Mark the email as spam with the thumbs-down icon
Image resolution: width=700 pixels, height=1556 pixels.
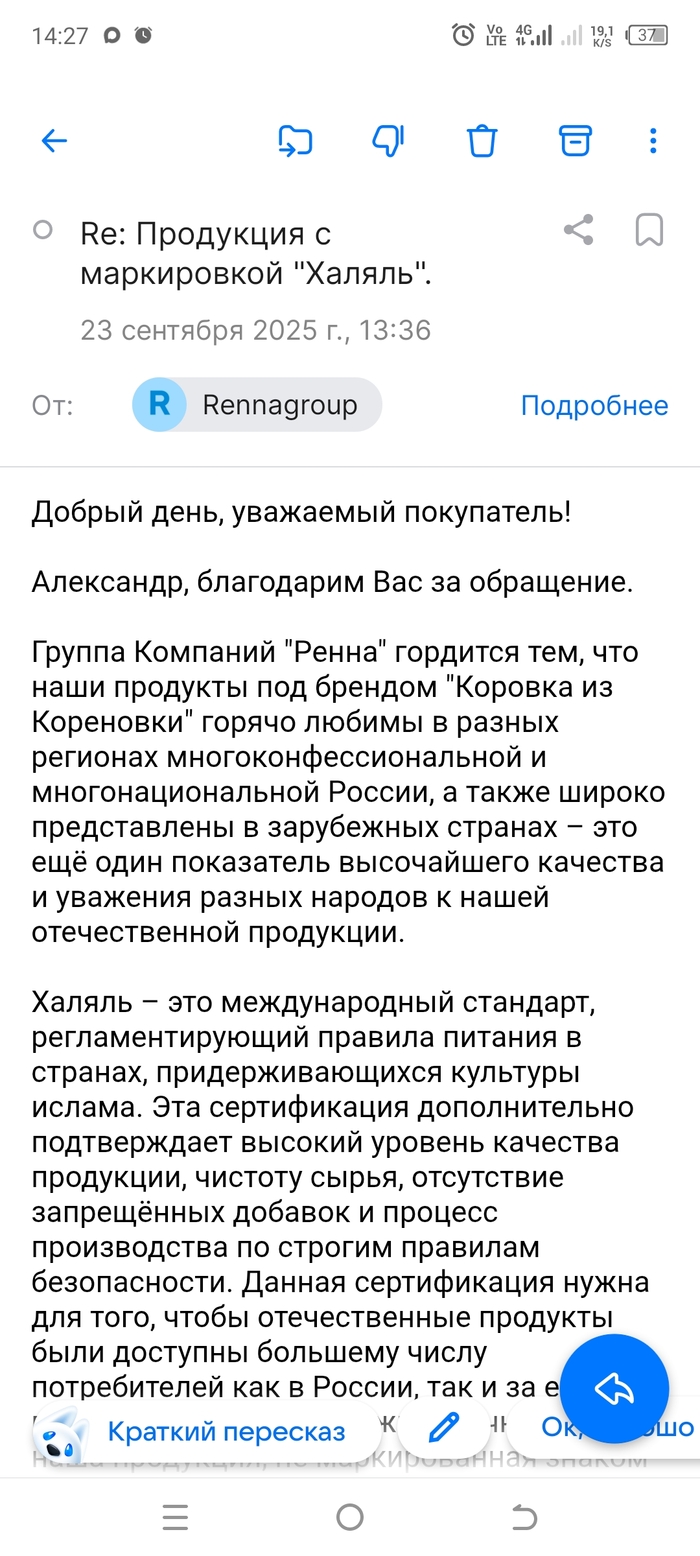point(388,141)
